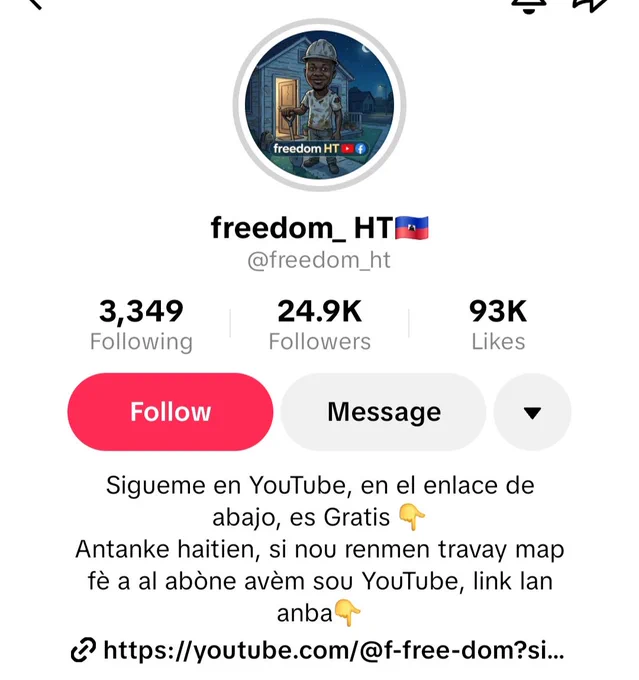Follow the freedom_HT account
Image resolution: width=639 pixels, height=680 pixels.
pyautogui.click(x=170, y=412)
